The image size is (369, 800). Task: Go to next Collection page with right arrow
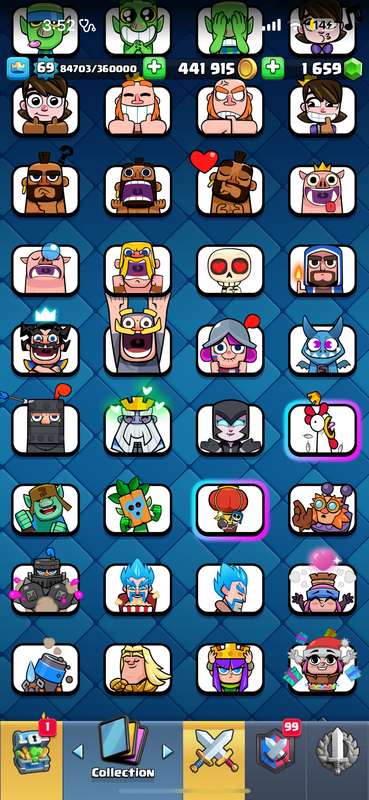(167, 751)
